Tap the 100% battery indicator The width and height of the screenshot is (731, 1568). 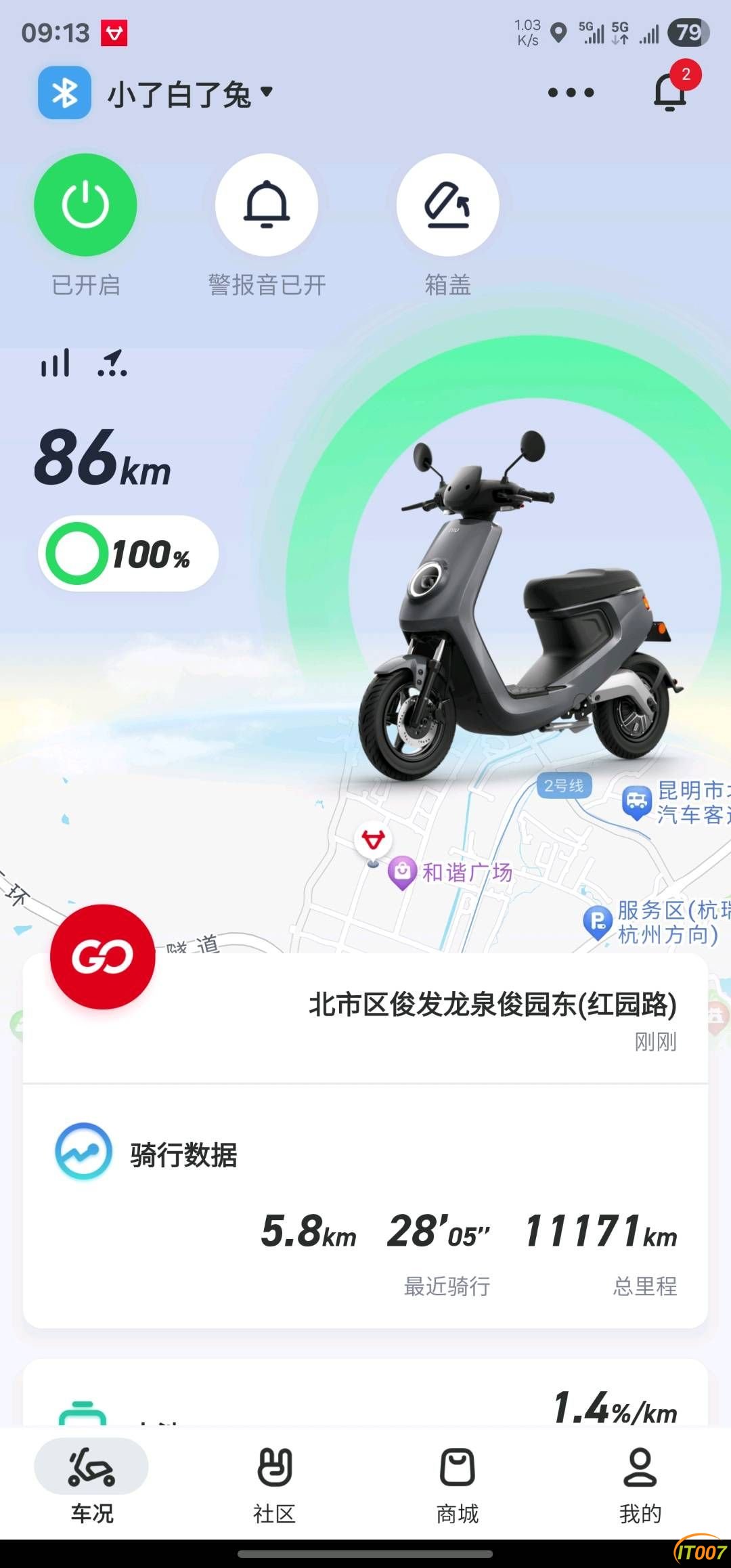click(x=129, y=554)
